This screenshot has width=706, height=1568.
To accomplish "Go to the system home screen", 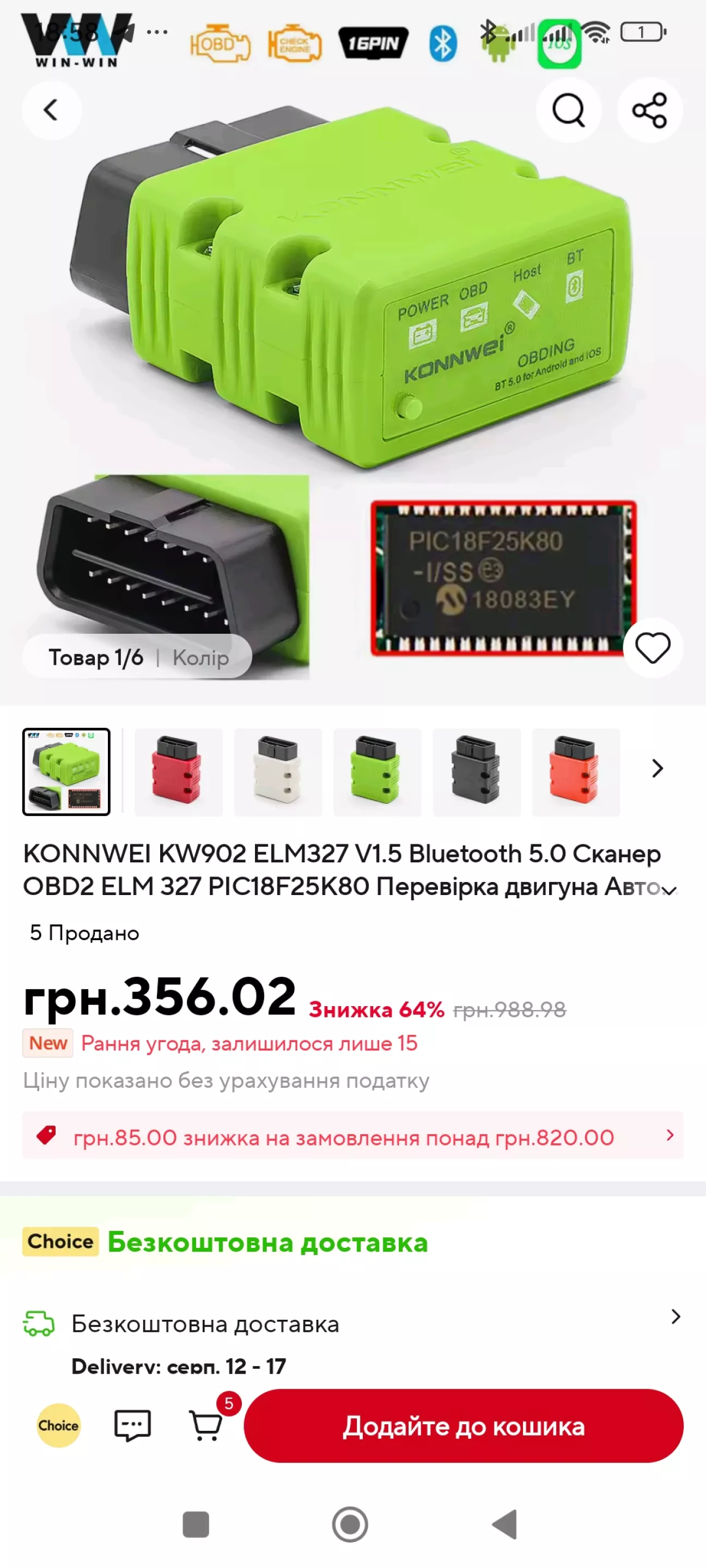I will (x=350, y=1525).
